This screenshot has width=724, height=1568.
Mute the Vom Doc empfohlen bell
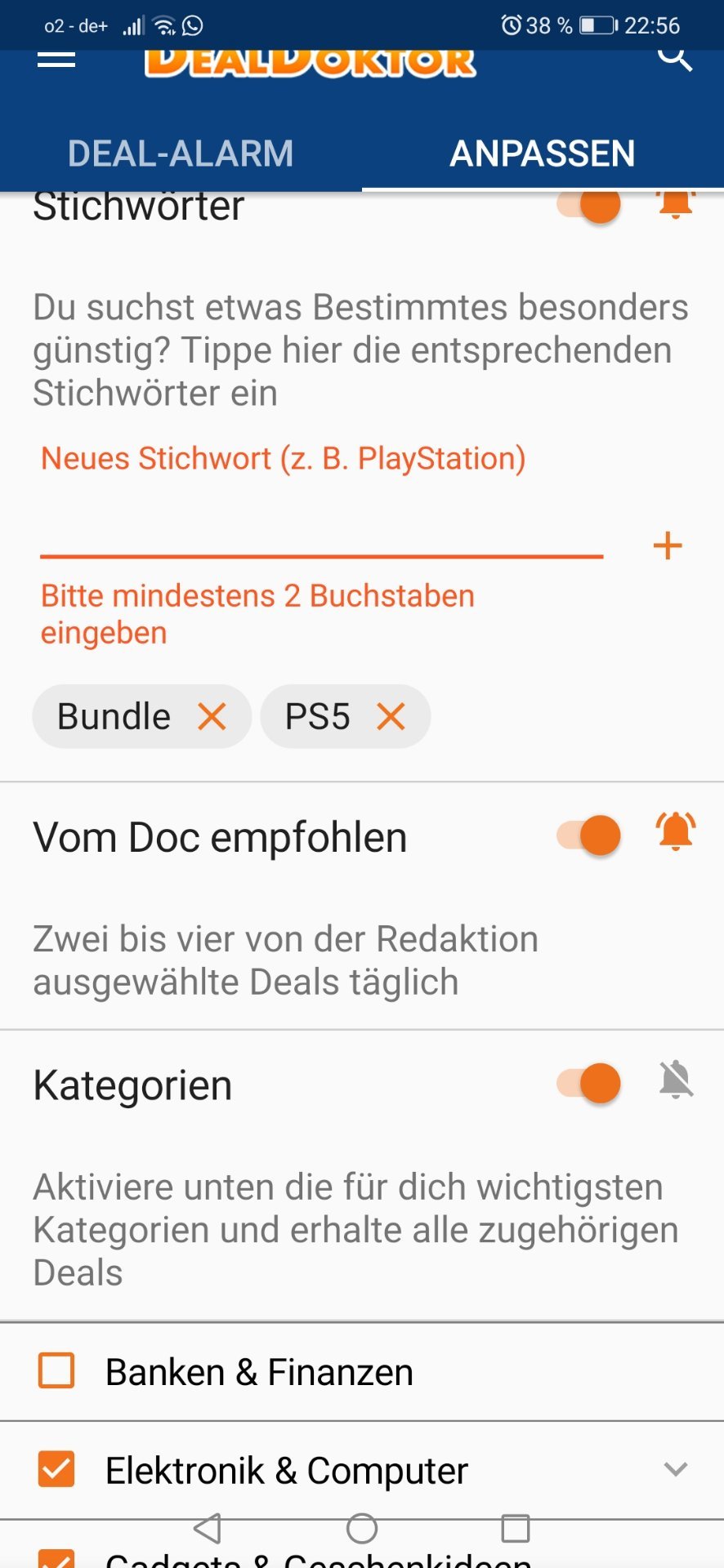(x=676, y=832)
